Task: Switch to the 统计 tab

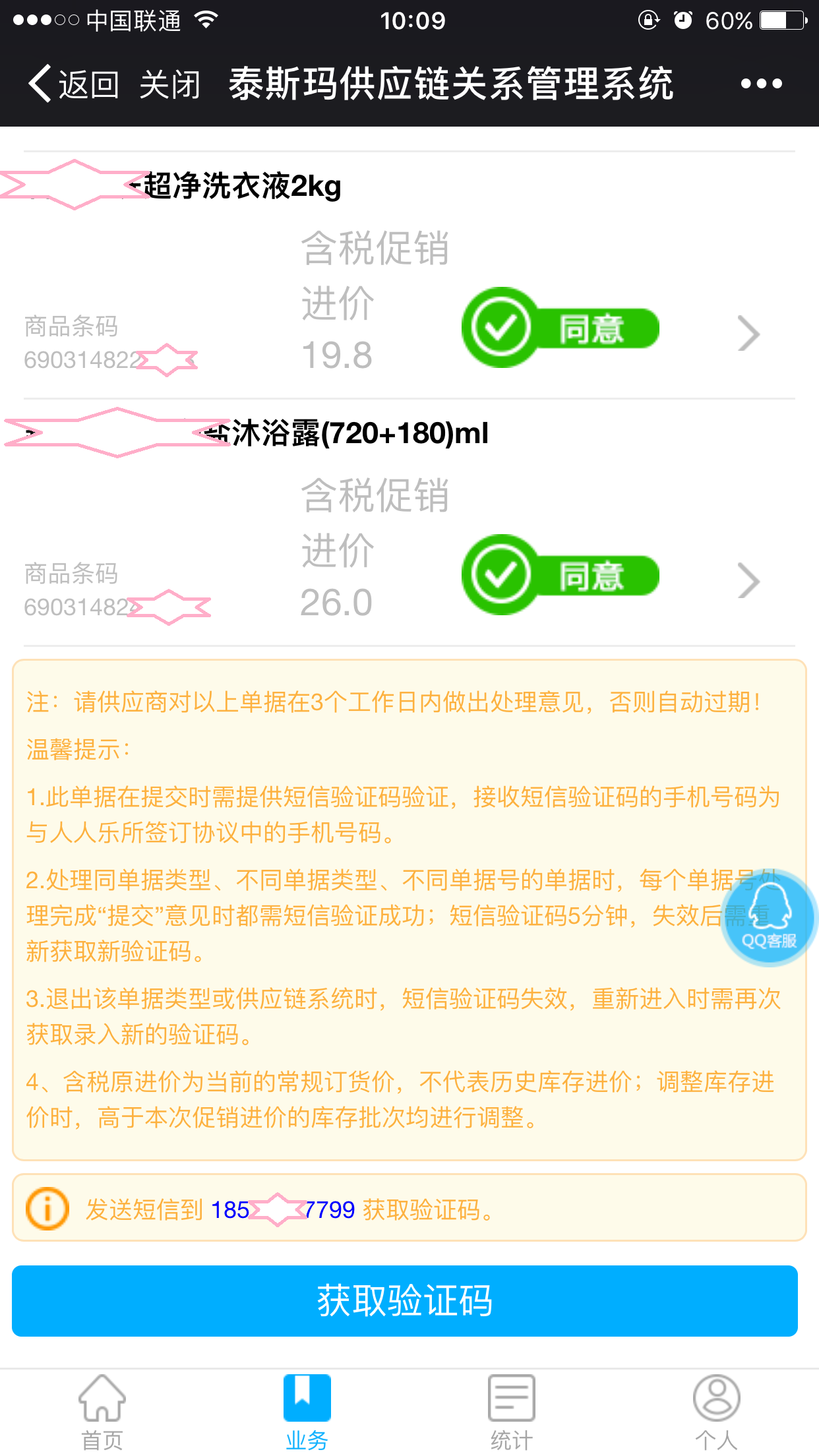Action: click(x=511, y=1398)
